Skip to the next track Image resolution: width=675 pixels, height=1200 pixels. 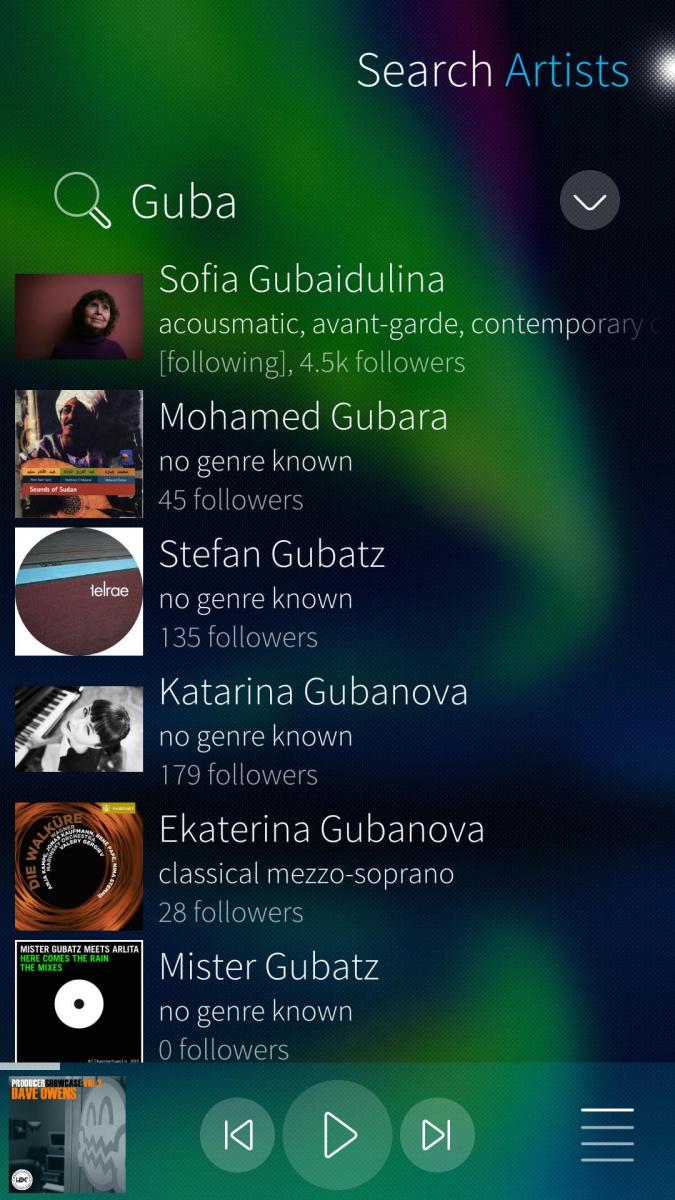coord(437,1135)
